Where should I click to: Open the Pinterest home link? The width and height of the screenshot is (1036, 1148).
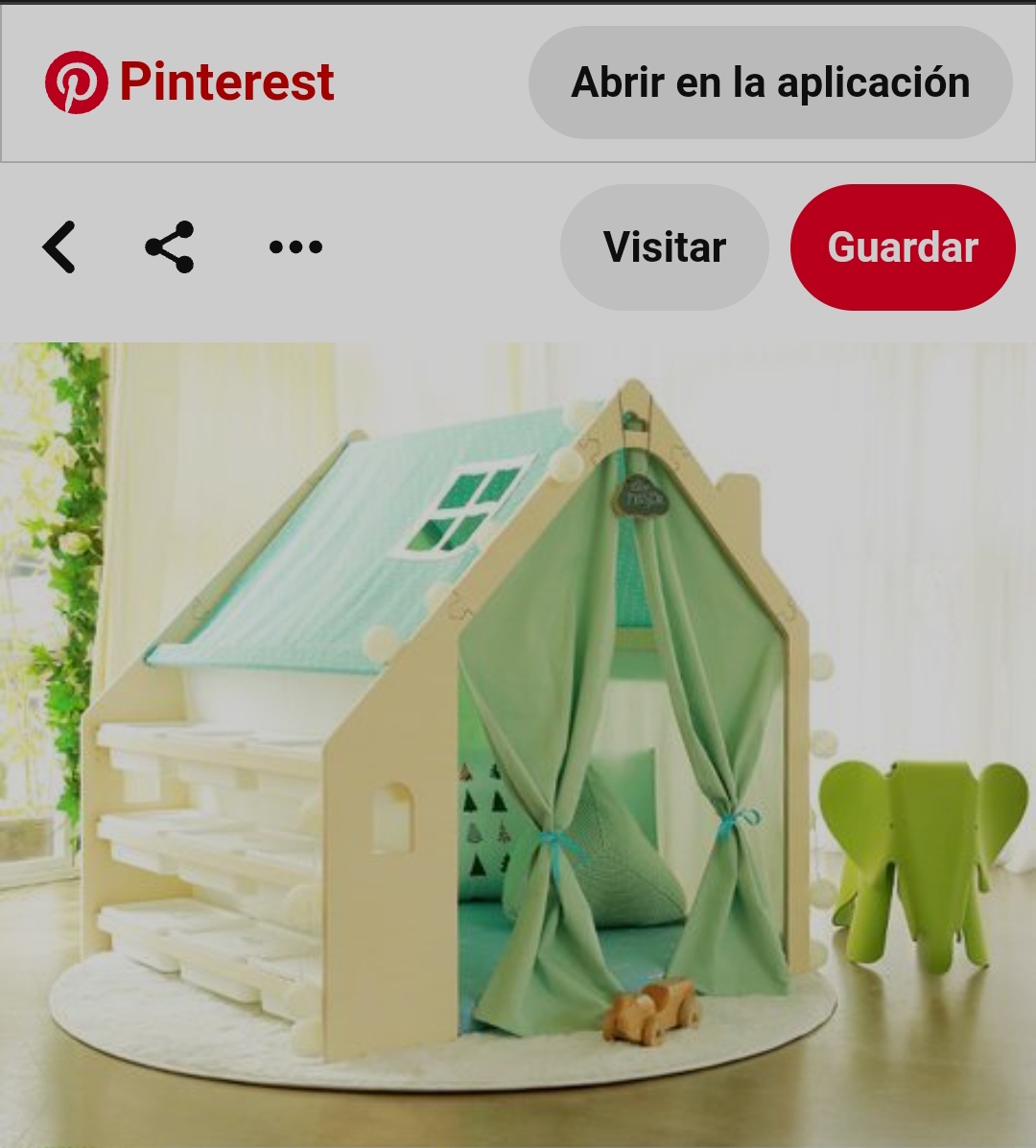190,82
